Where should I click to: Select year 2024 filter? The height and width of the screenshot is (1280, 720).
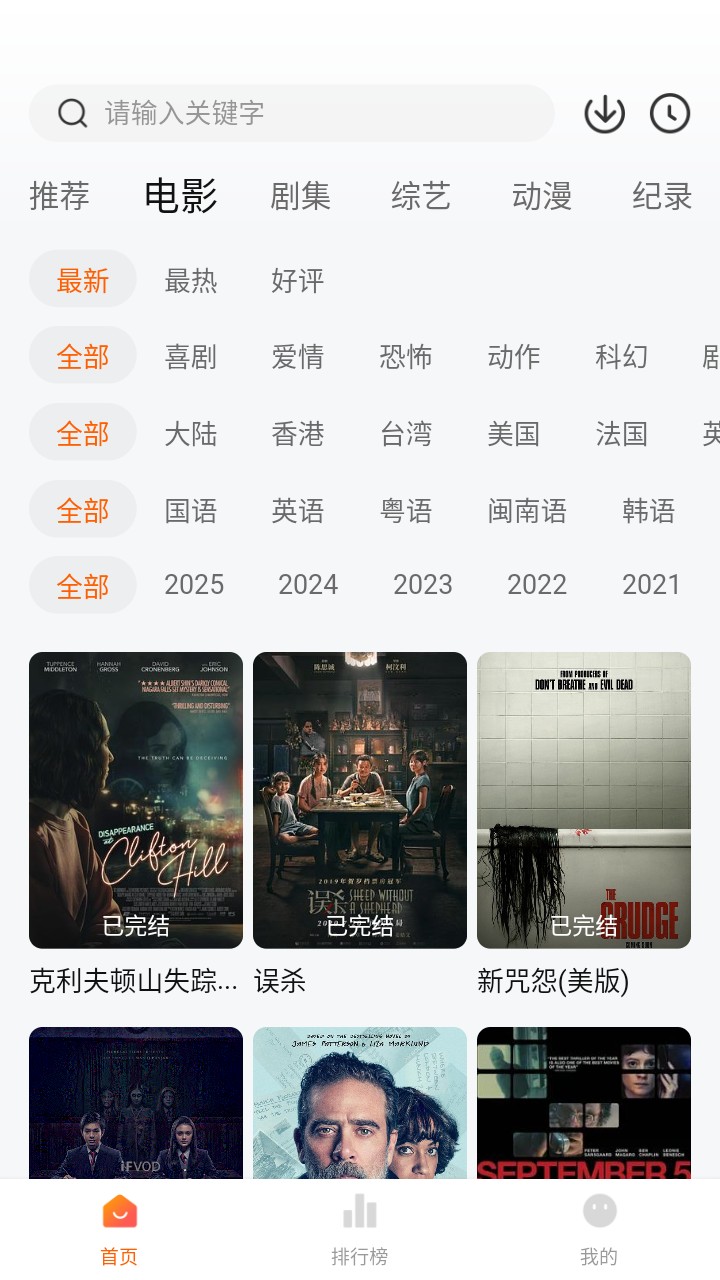tap(308, 585)
